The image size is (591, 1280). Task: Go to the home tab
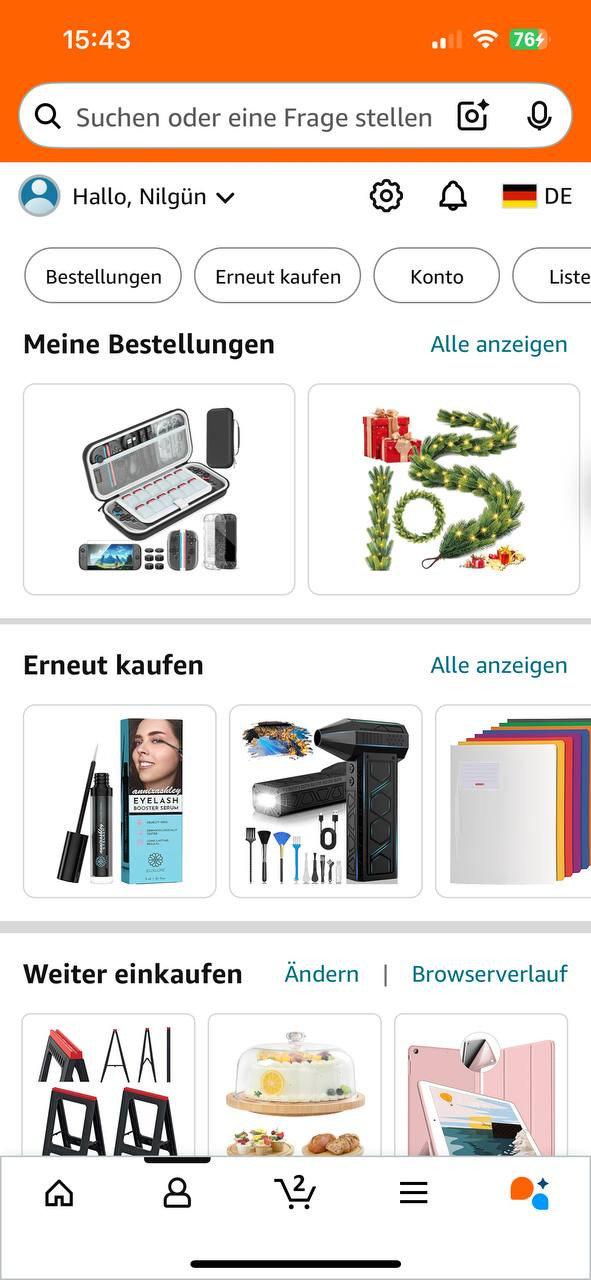pos(59,1192)
